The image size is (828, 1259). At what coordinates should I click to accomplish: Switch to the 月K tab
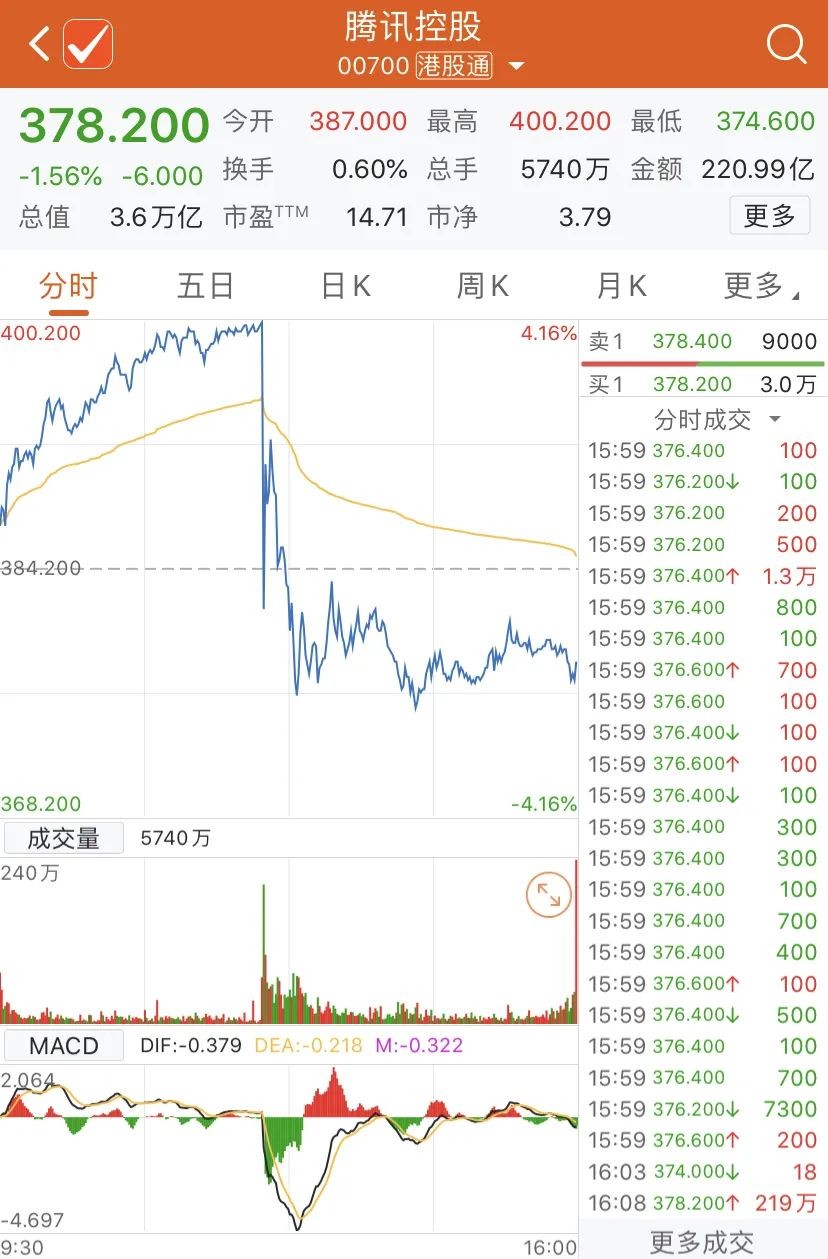[621, 287]
